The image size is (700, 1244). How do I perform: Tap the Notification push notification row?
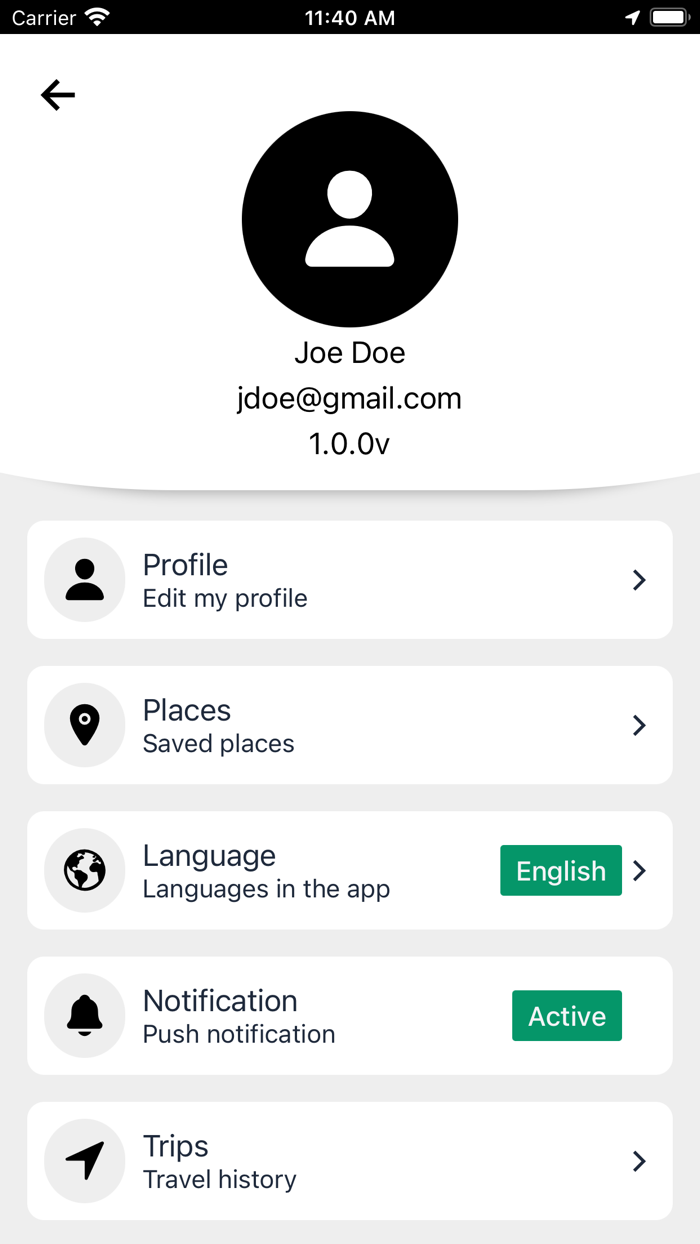point(350,1016)
